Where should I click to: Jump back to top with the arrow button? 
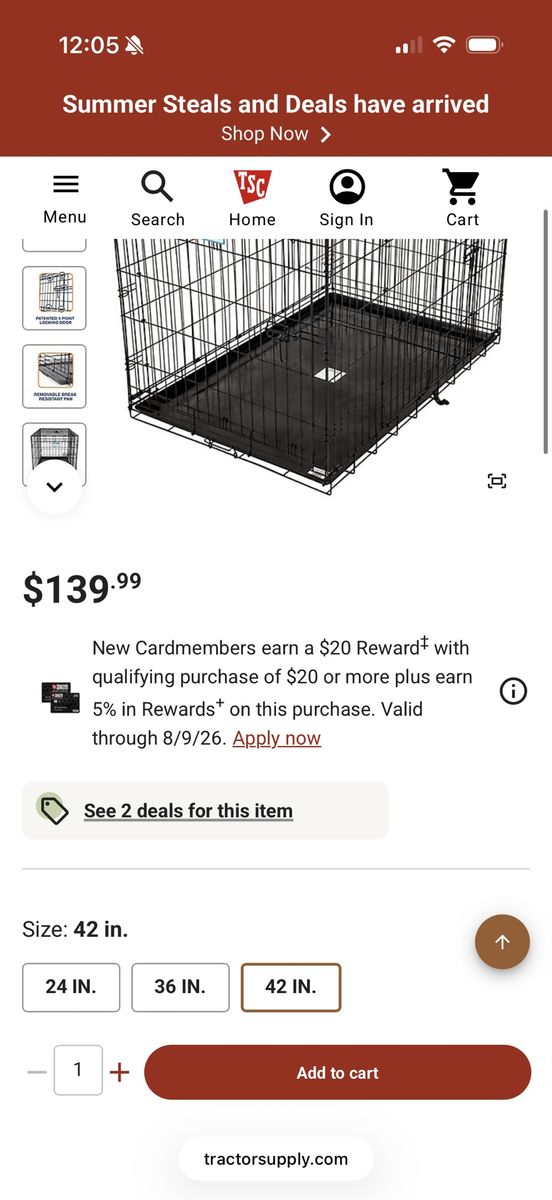(502, 941)
